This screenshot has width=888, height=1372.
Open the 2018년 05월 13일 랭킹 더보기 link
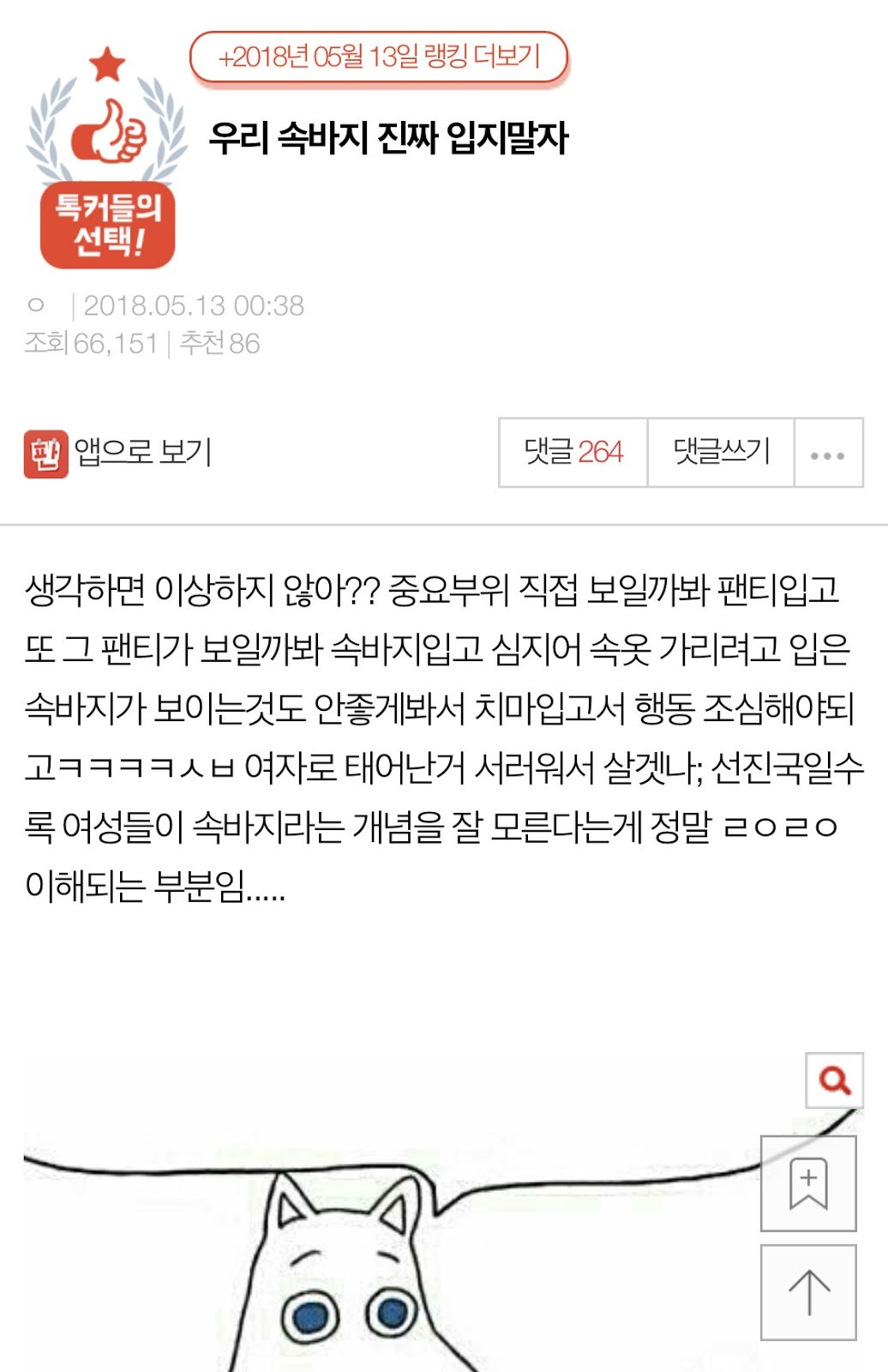pyautogui.click(x=378, y=57)
